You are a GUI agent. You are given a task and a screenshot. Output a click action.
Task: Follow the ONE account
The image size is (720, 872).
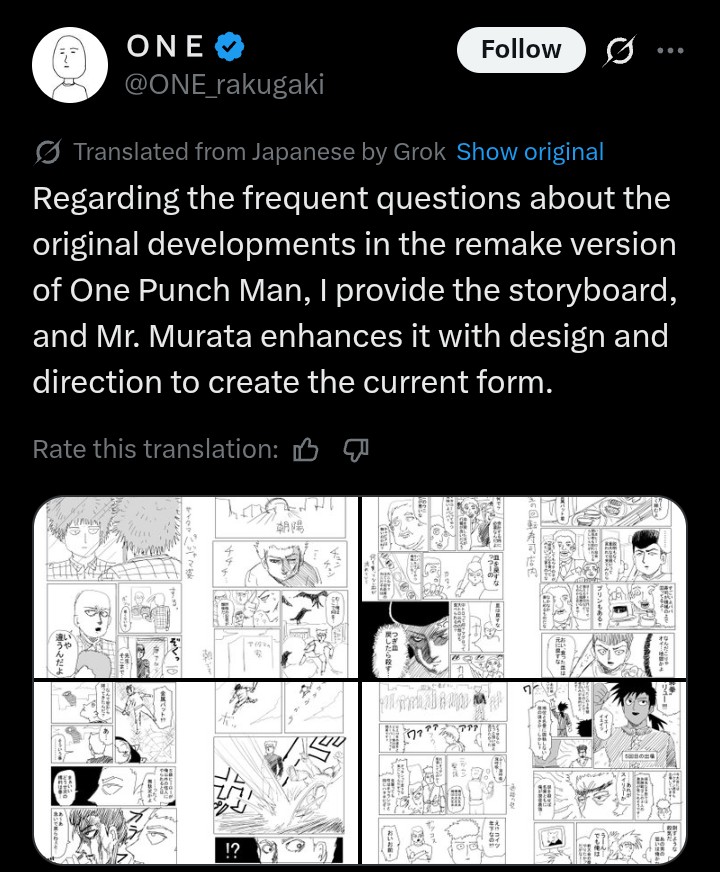[521, 50]
